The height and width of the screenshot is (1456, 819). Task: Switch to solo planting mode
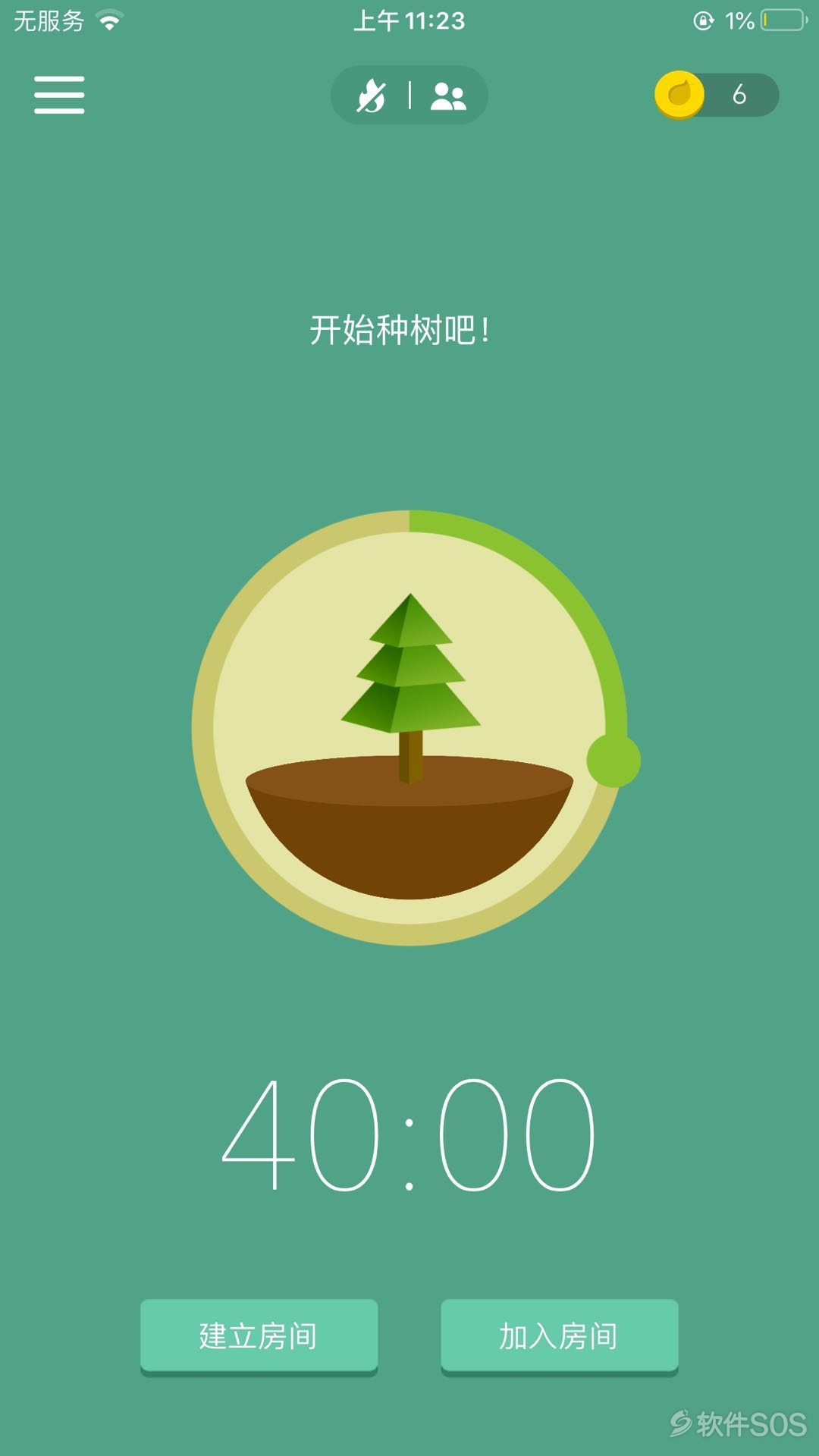coord(372,96)
